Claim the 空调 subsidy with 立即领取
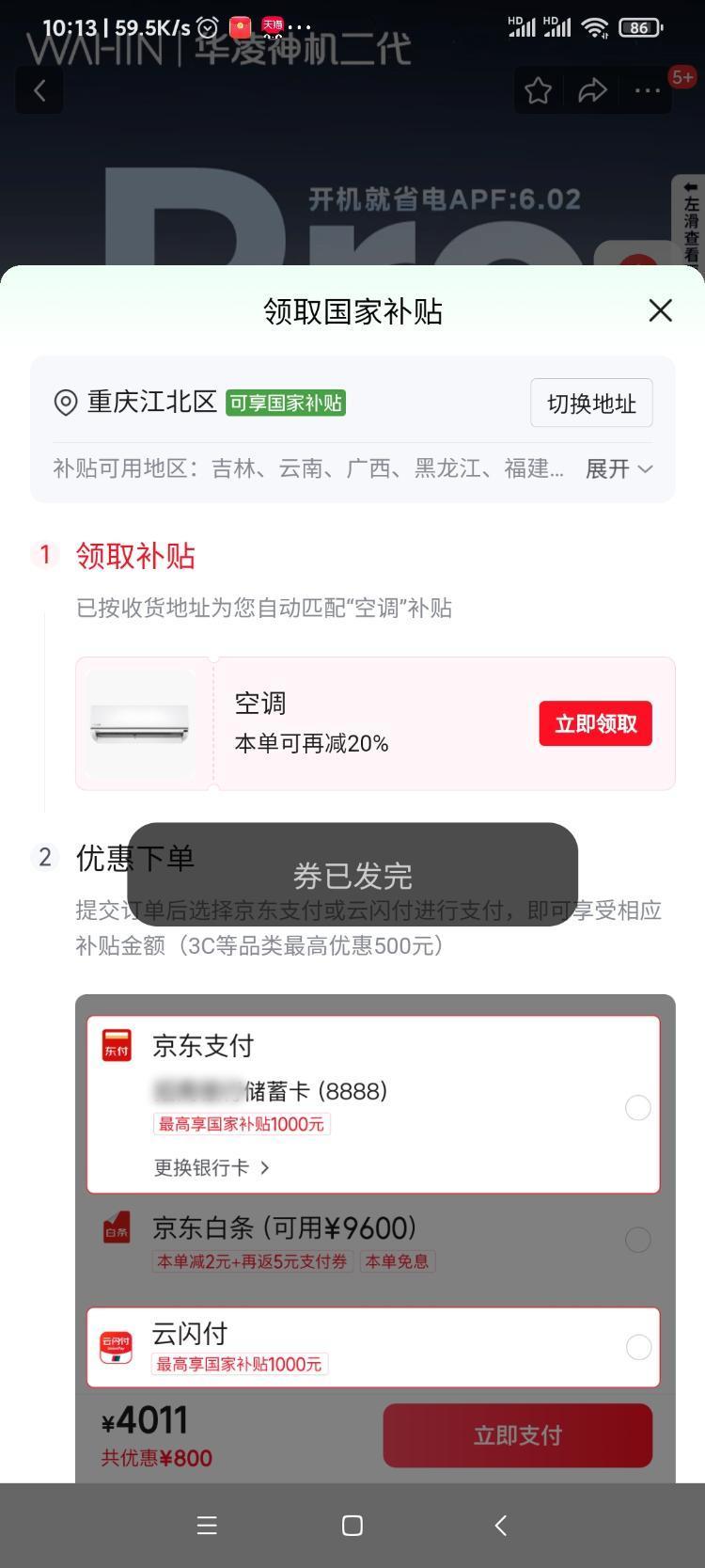 click(x=595, y=723)
